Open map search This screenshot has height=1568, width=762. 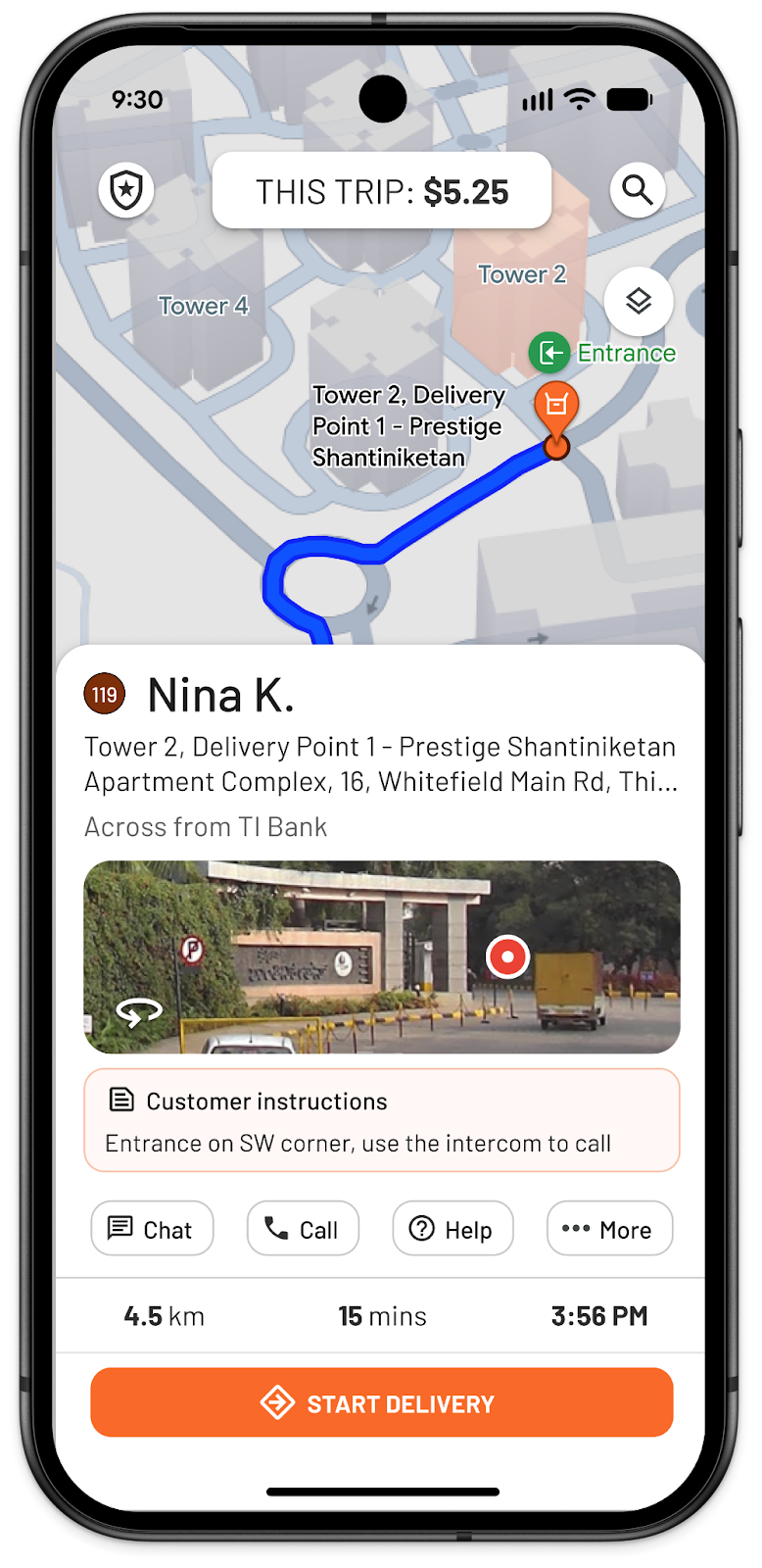click(638, 190)
